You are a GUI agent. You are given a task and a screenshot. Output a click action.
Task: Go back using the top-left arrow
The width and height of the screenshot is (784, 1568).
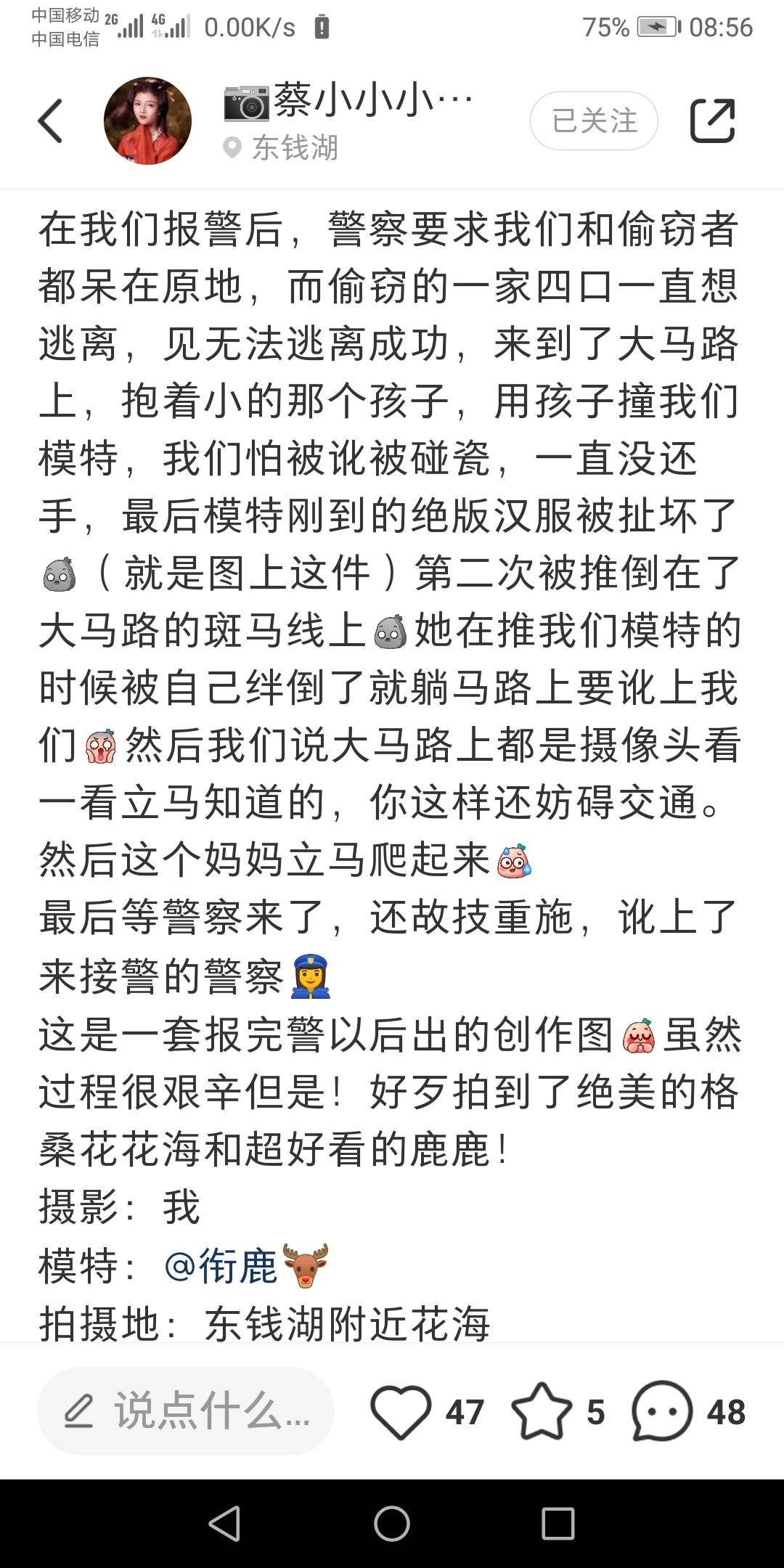49,121
